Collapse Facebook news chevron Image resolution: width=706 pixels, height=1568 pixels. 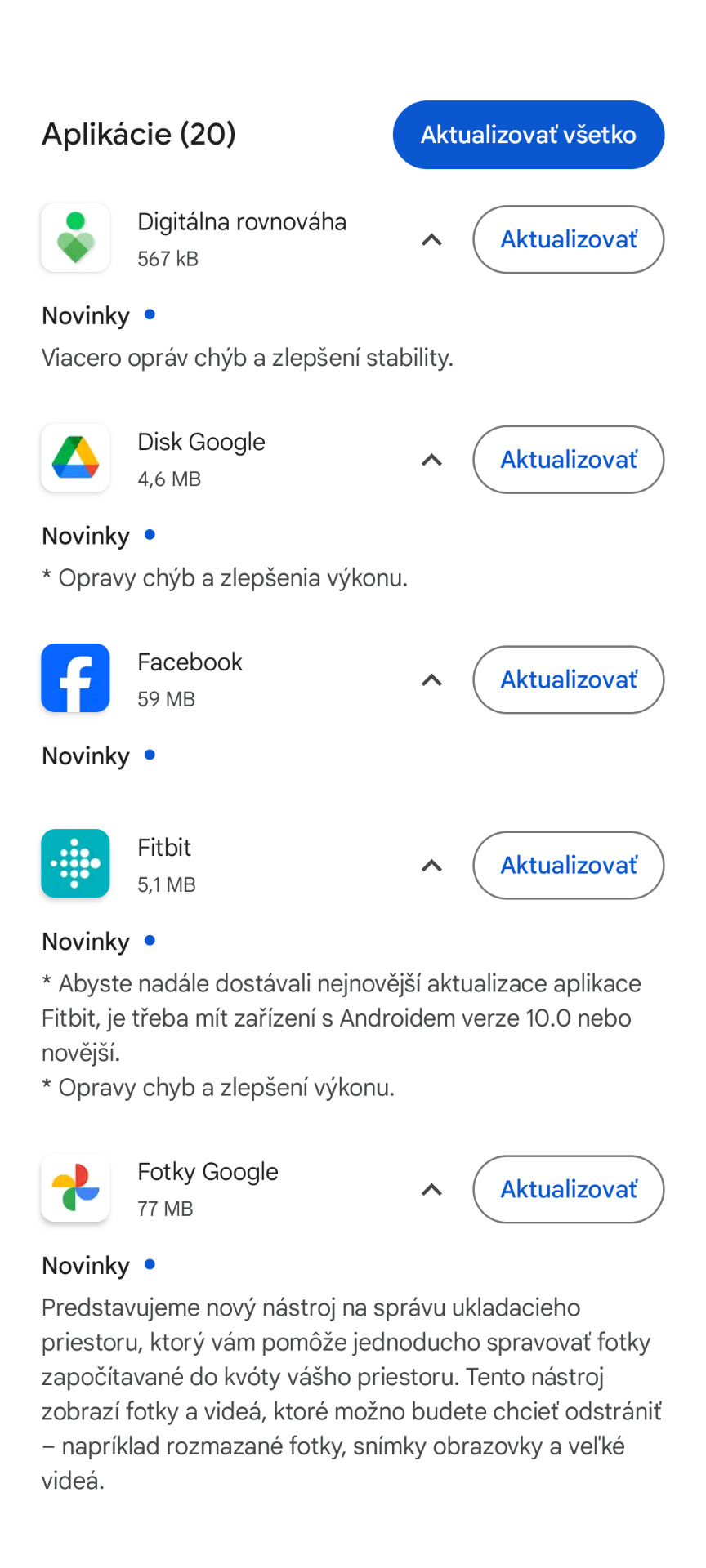pos(431,679)
